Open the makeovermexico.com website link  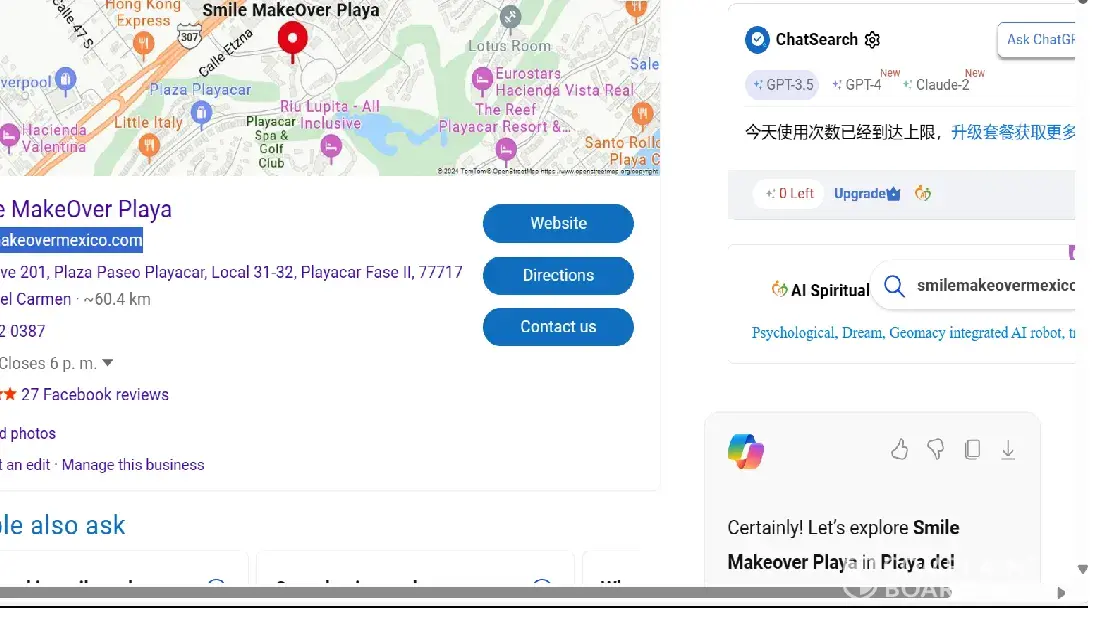pyautogui.click(x=70, y=240)
